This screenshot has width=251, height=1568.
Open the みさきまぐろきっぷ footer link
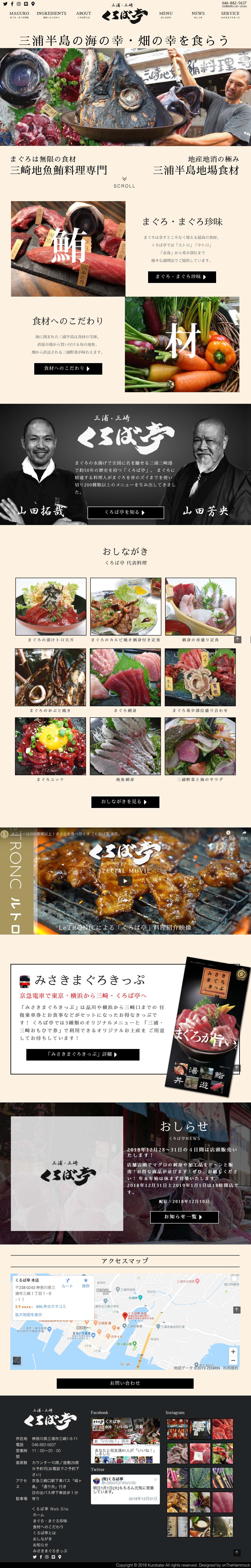pyautogui.click(x=50, y=1550)
